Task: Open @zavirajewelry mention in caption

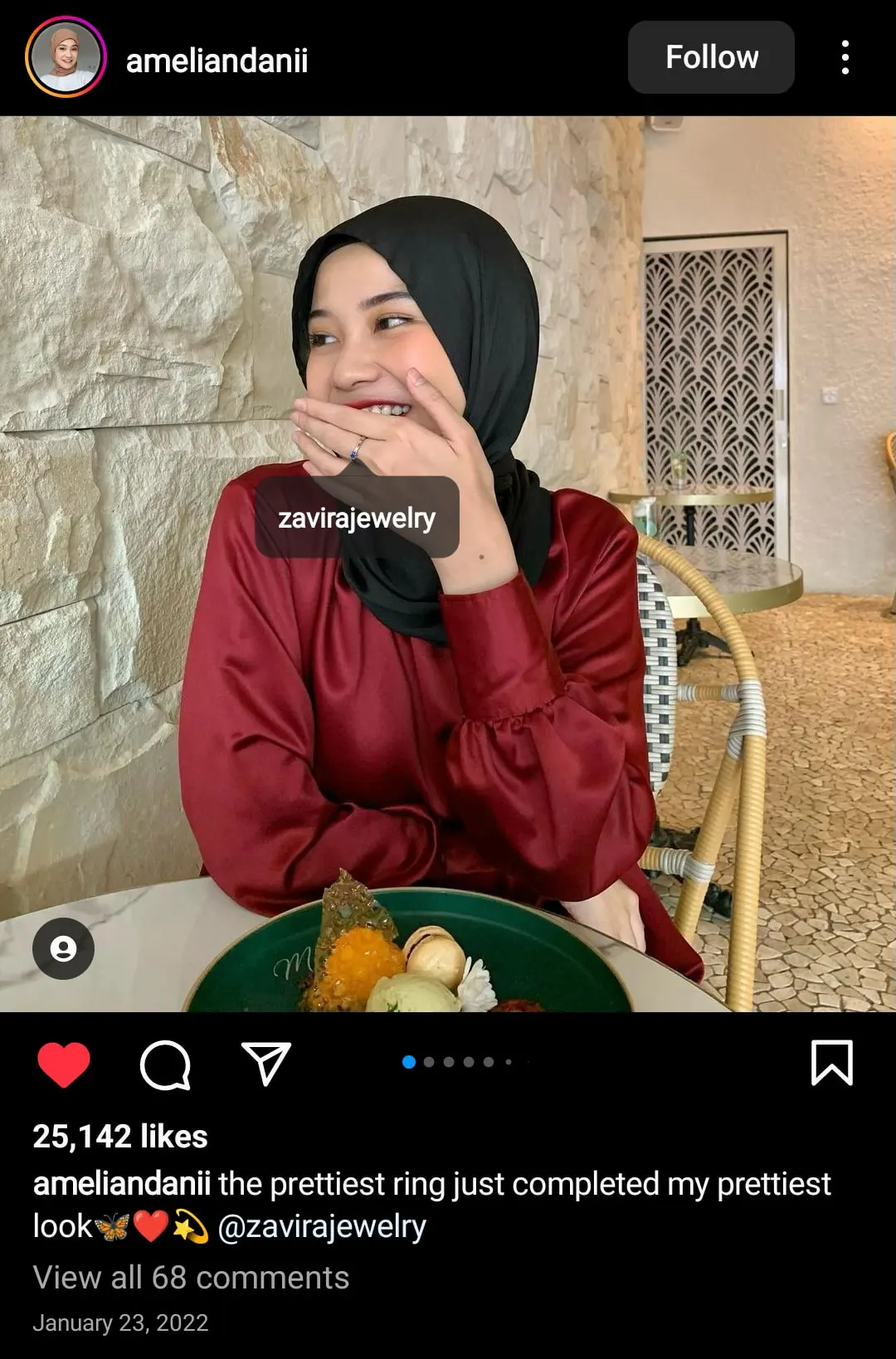Action: click(322, 1226)
